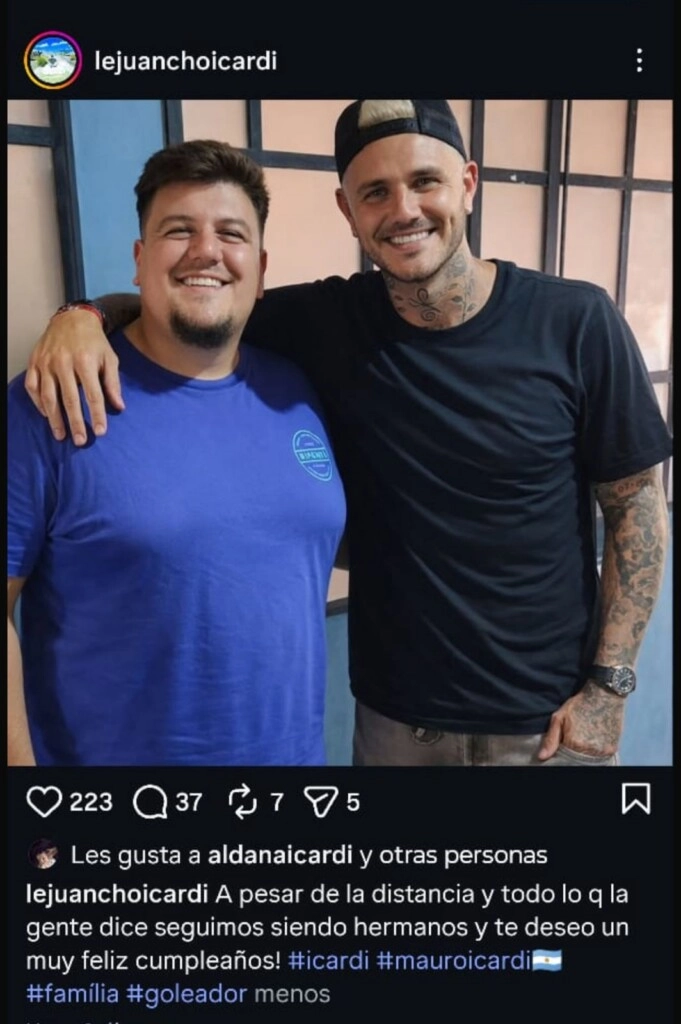The image size is (681, 1024).
Task: Open lejuanchoicardi username in the header
Action: pyautogui.click(x=185, y=61)
